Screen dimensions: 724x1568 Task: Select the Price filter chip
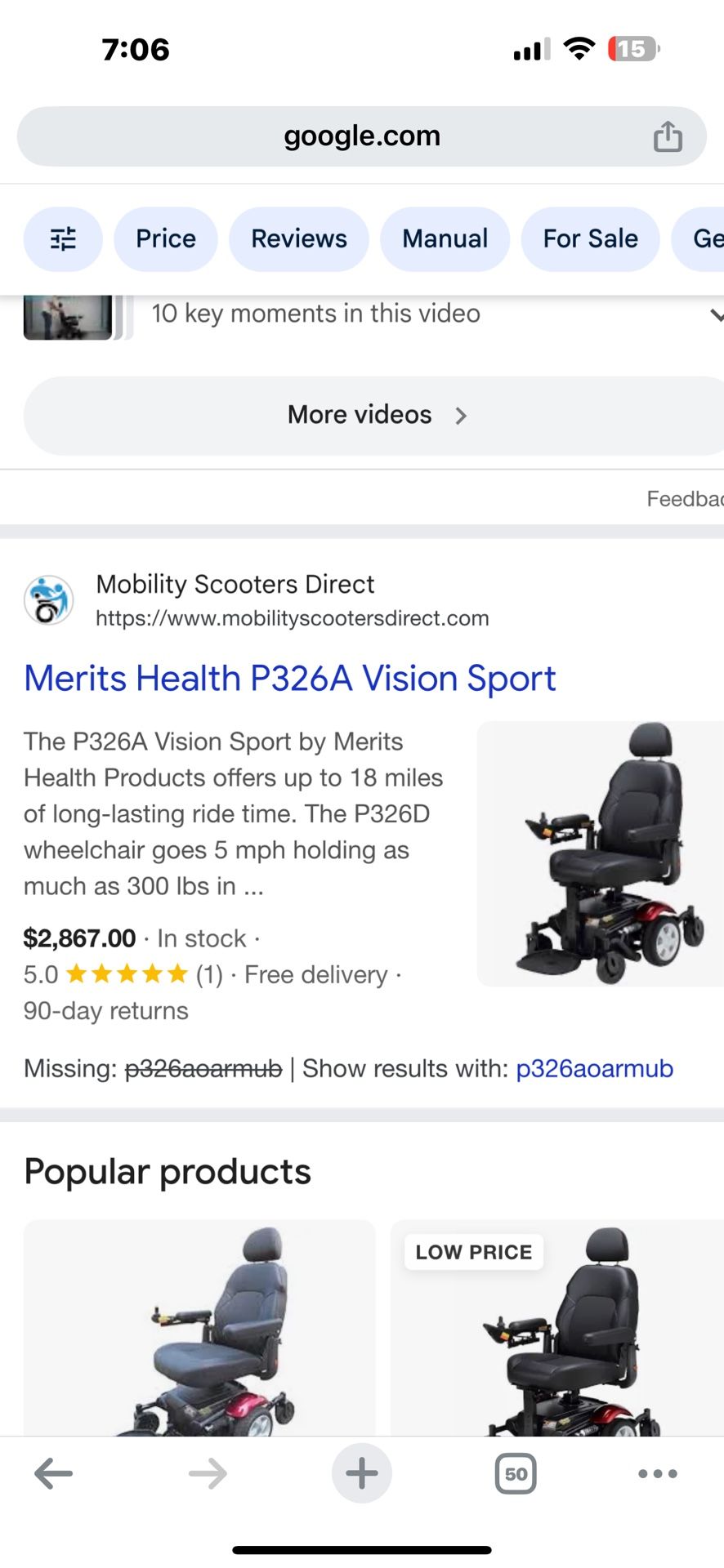click(166, 238)
